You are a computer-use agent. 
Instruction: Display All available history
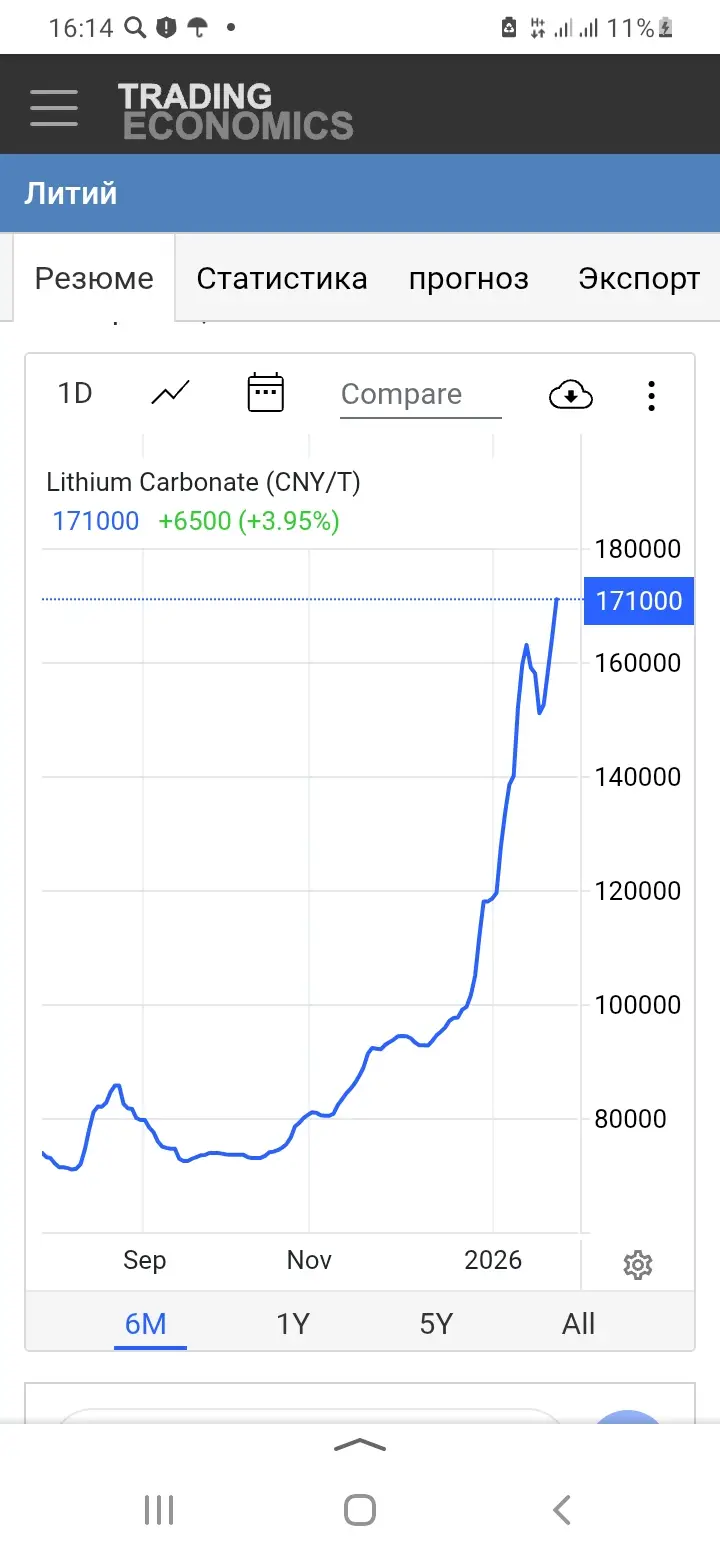pos(578,1323)
